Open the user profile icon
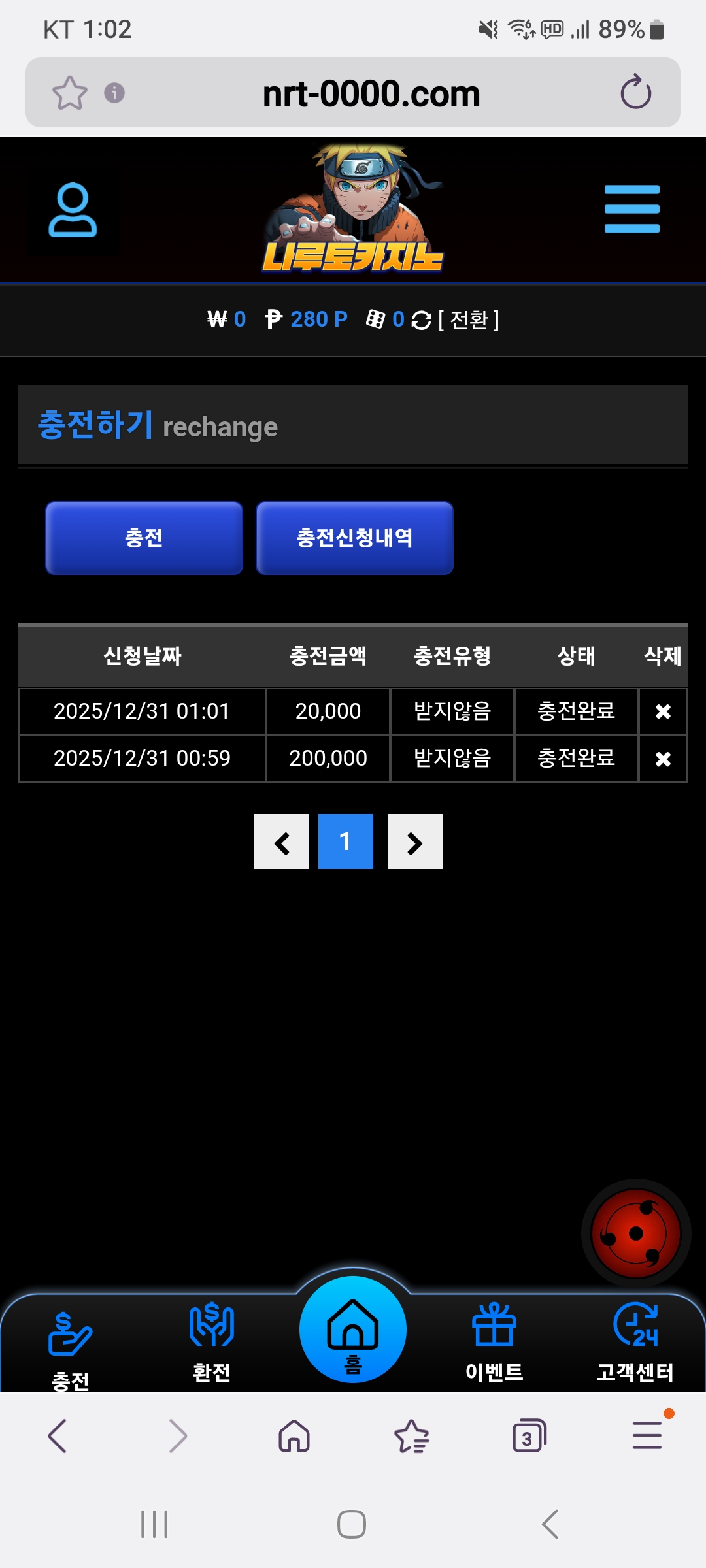 tap(73, 210)
